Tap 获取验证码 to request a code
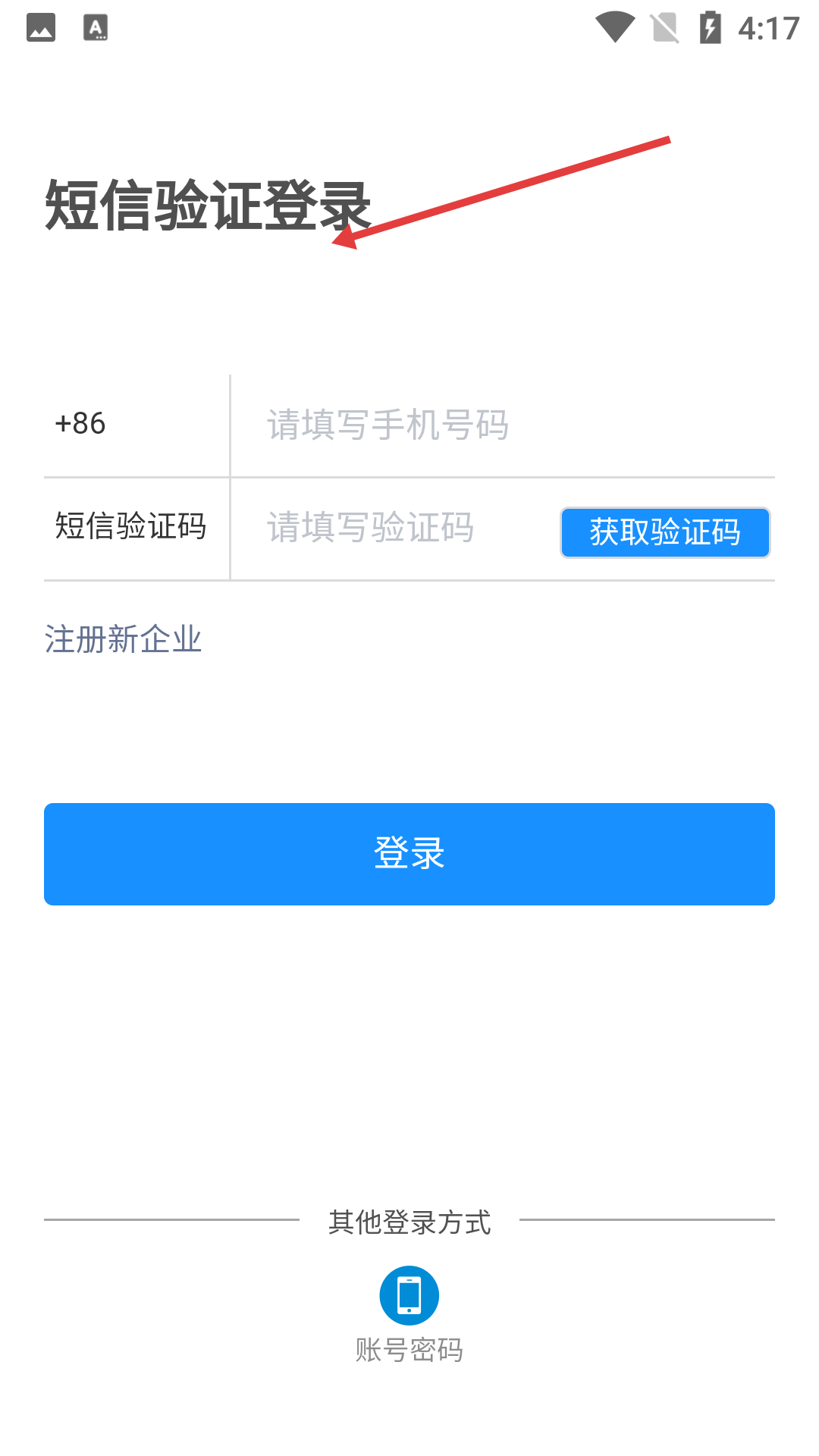Screen dimensions: 819x1456 665,532
